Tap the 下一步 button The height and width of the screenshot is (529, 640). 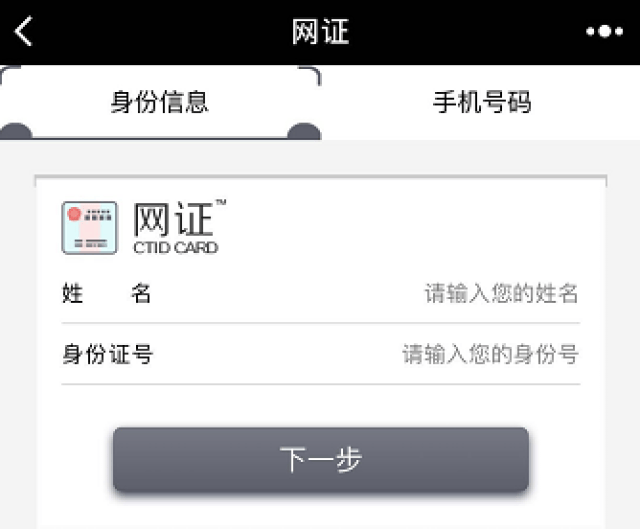pos(320,459)
